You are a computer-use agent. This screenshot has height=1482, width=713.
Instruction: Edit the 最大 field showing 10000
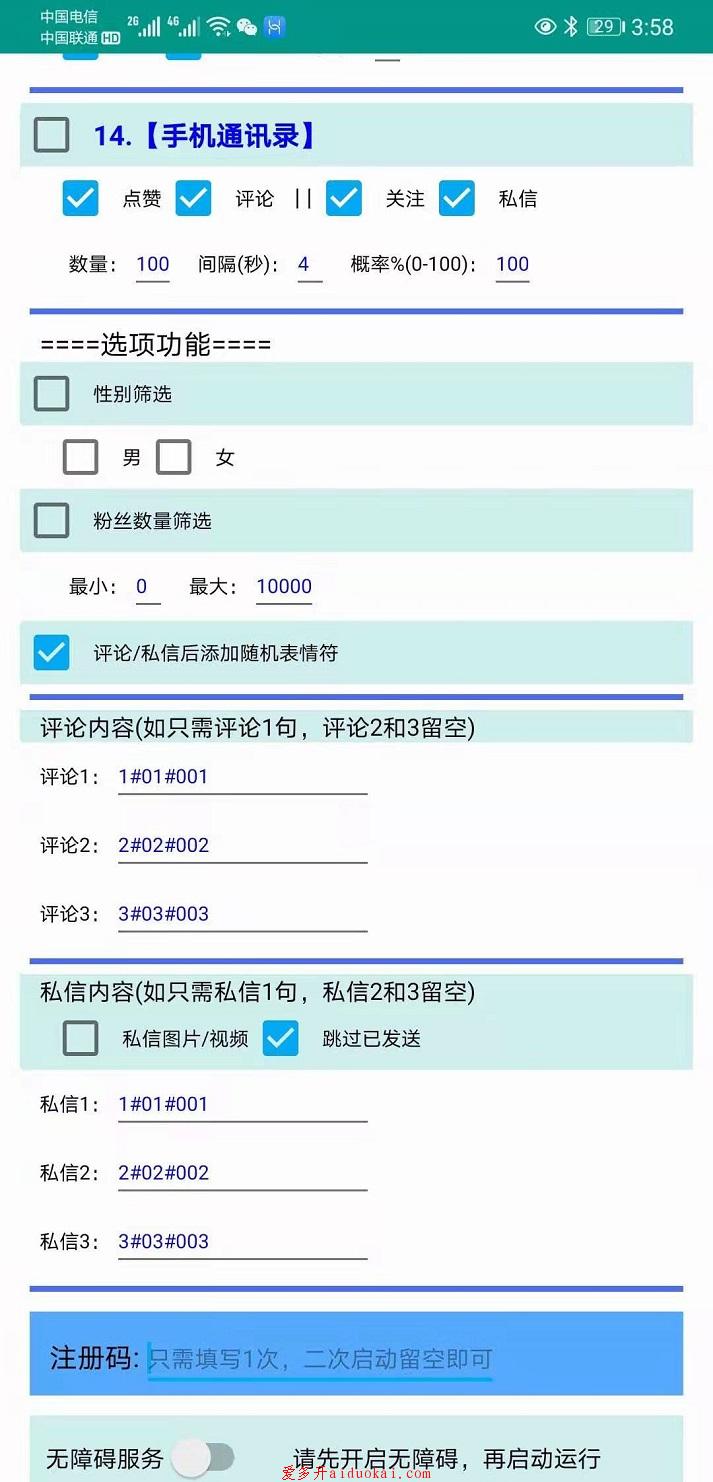(284, 587)
